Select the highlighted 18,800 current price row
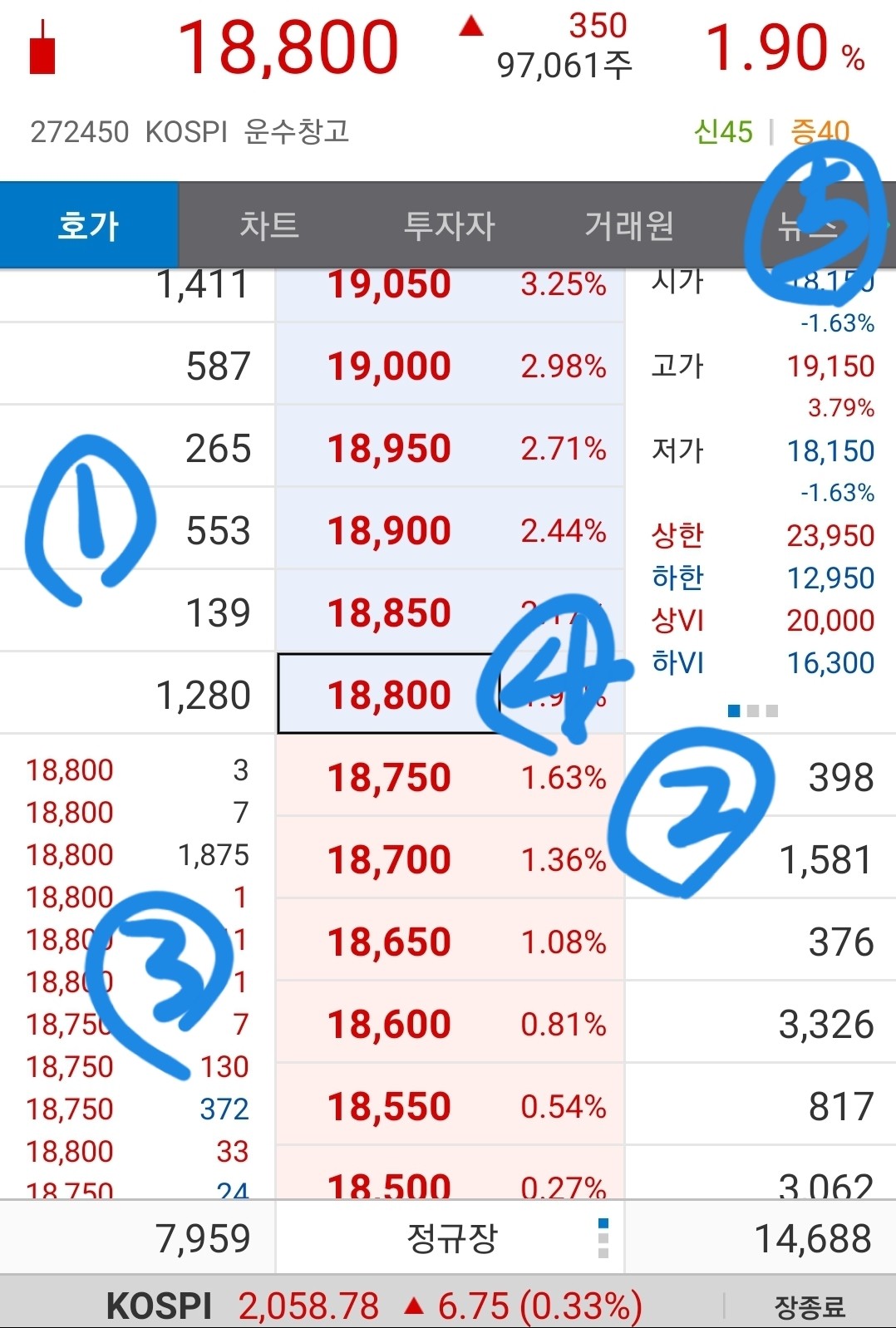This screenshot has height=1328, width=896. click(391, 693)
